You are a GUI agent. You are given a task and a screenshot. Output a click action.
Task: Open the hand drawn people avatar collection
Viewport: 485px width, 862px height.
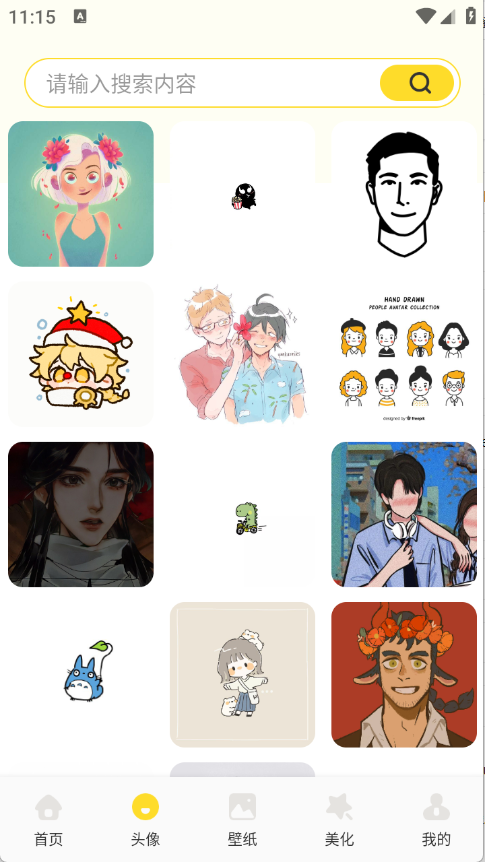[404, 354]
